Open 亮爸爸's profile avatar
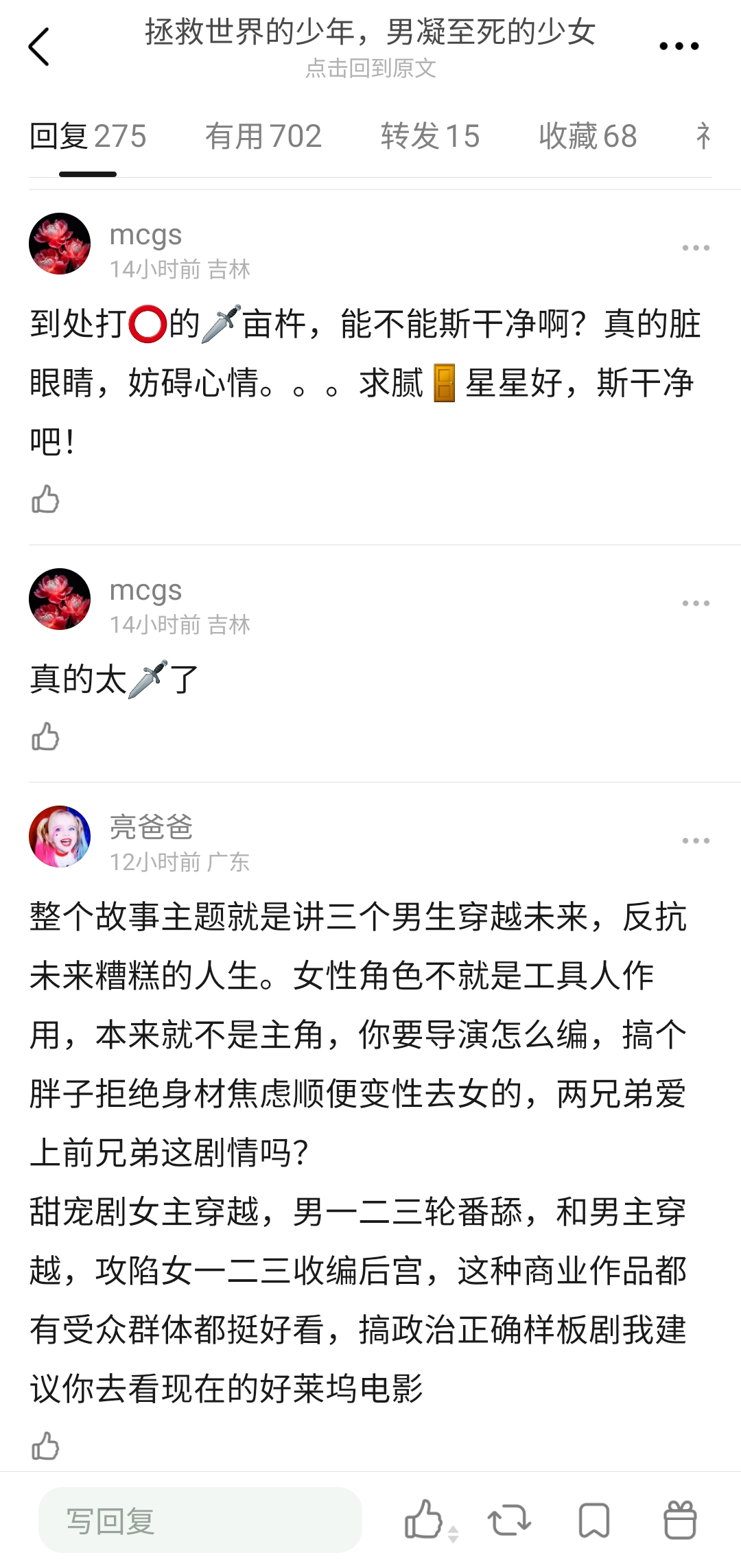The height and width of the screenshot is (1568, 741). click(60, 836)
